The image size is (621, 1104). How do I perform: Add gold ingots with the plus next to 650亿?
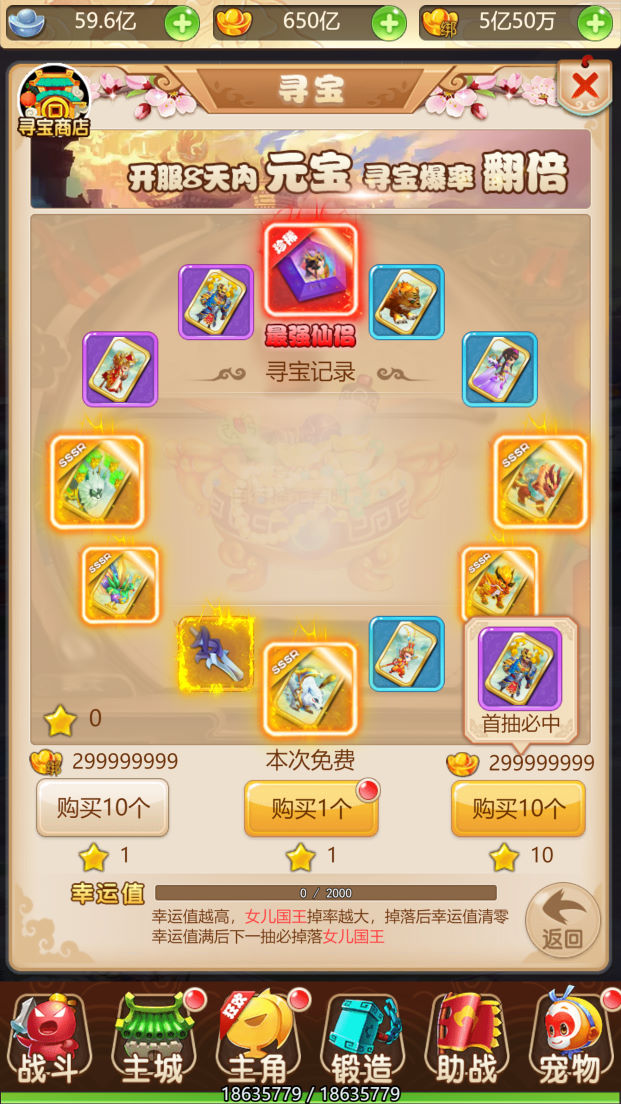point(389,23)
